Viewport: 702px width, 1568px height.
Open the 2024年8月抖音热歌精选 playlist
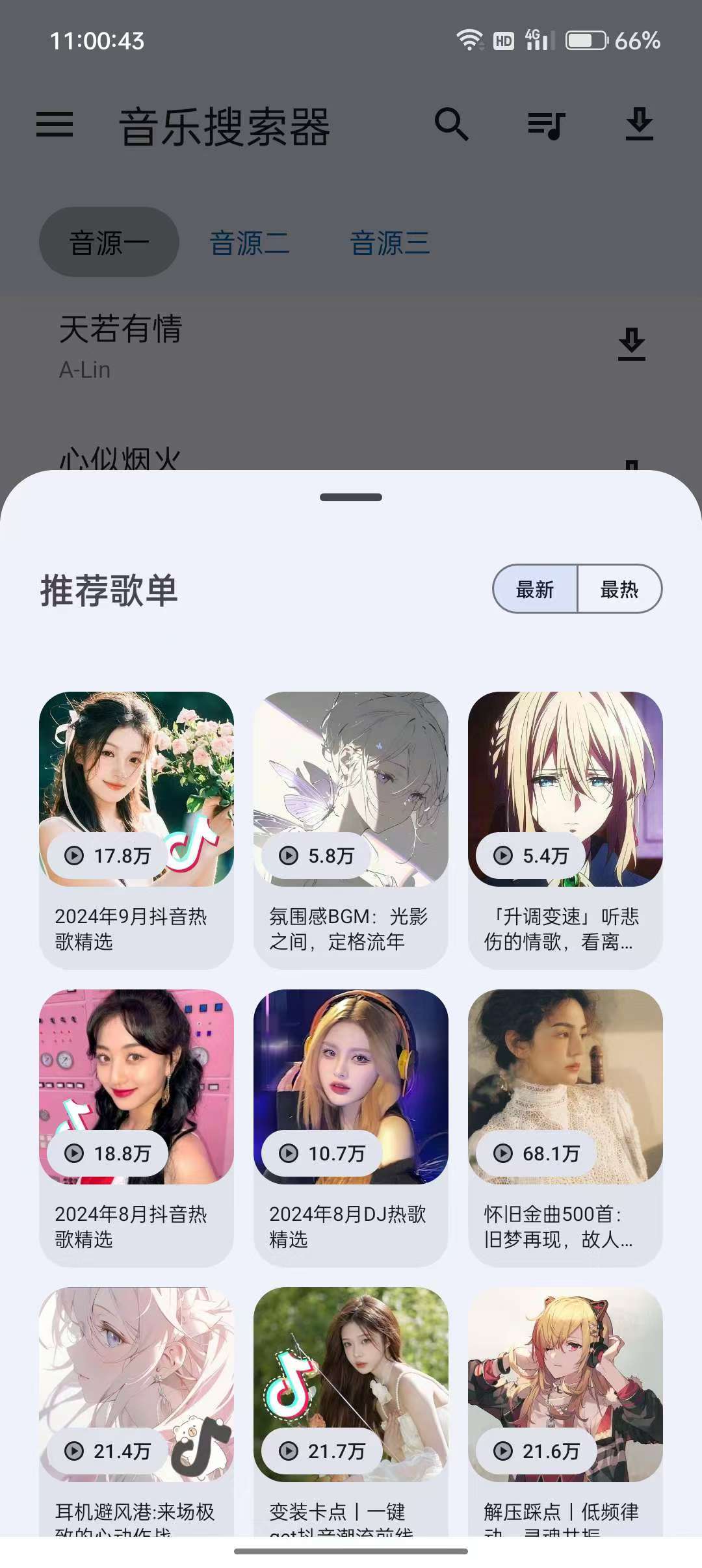(136, 1127)
